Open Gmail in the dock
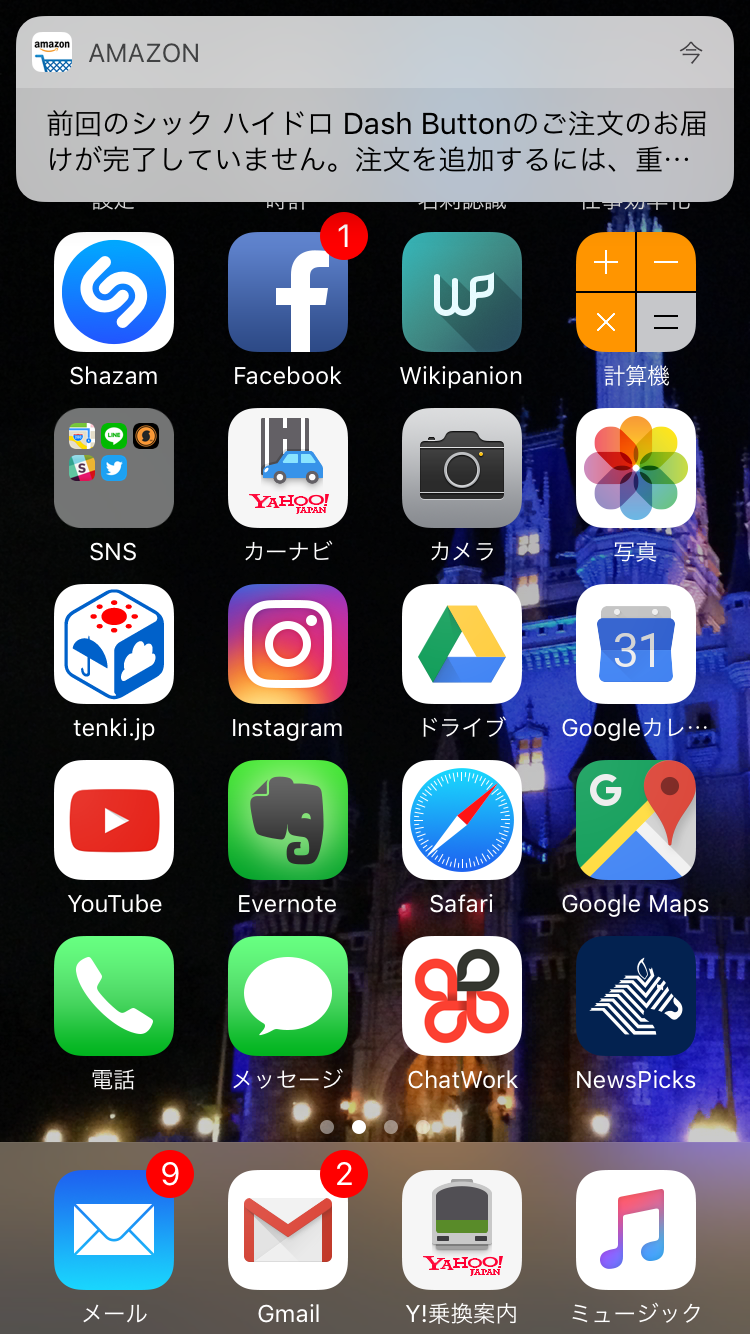Screen dimensions: 750x1334 [288, 1230]
